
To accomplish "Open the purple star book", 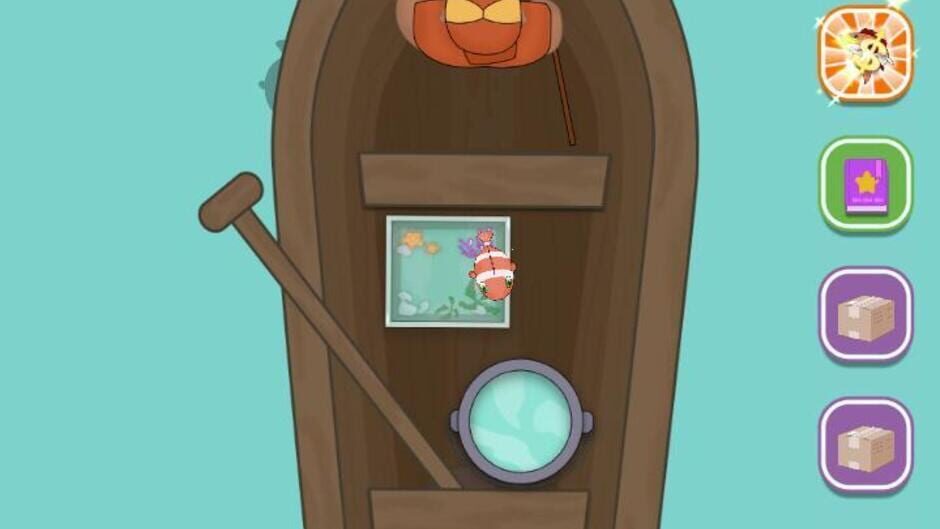I will (x=866, y=185).
